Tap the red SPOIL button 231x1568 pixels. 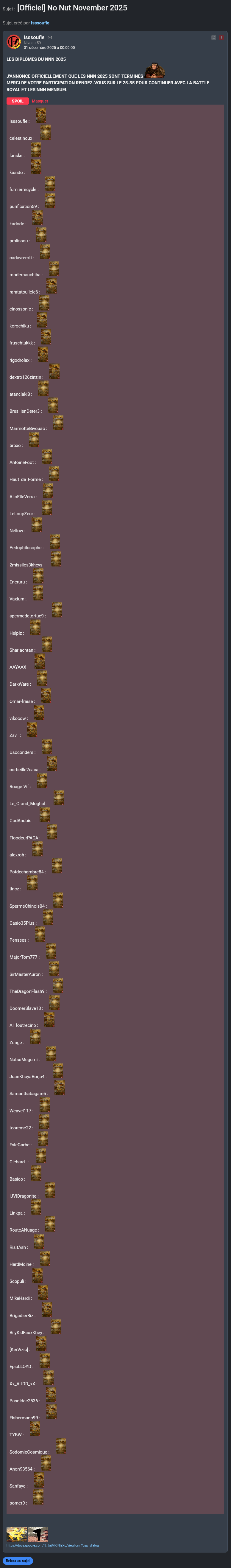18,101
